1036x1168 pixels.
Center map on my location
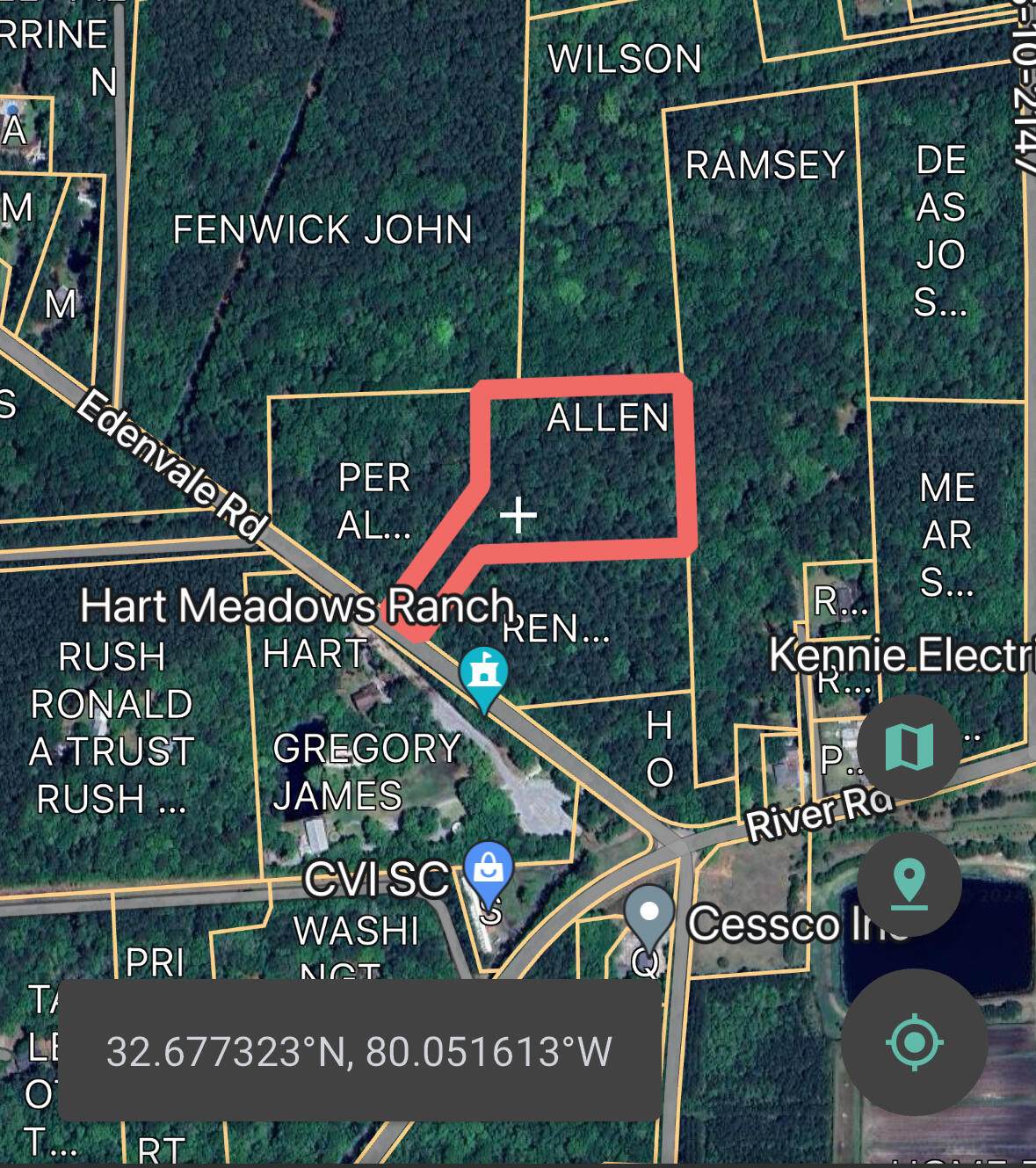(914, 1042)
